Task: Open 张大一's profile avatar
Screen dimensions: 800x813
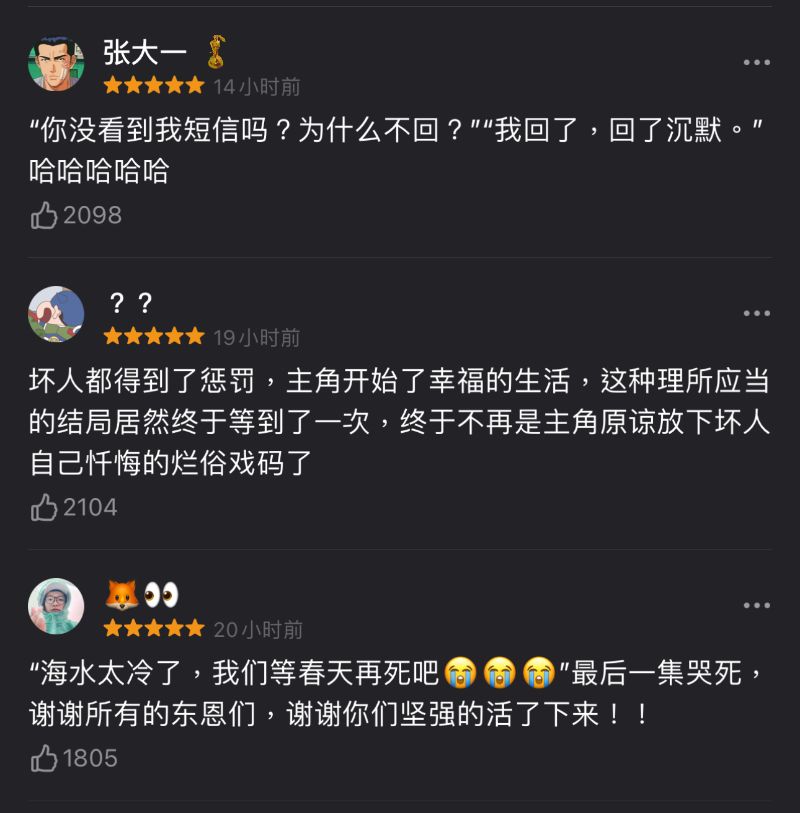Action: click(x=56, y=63)
